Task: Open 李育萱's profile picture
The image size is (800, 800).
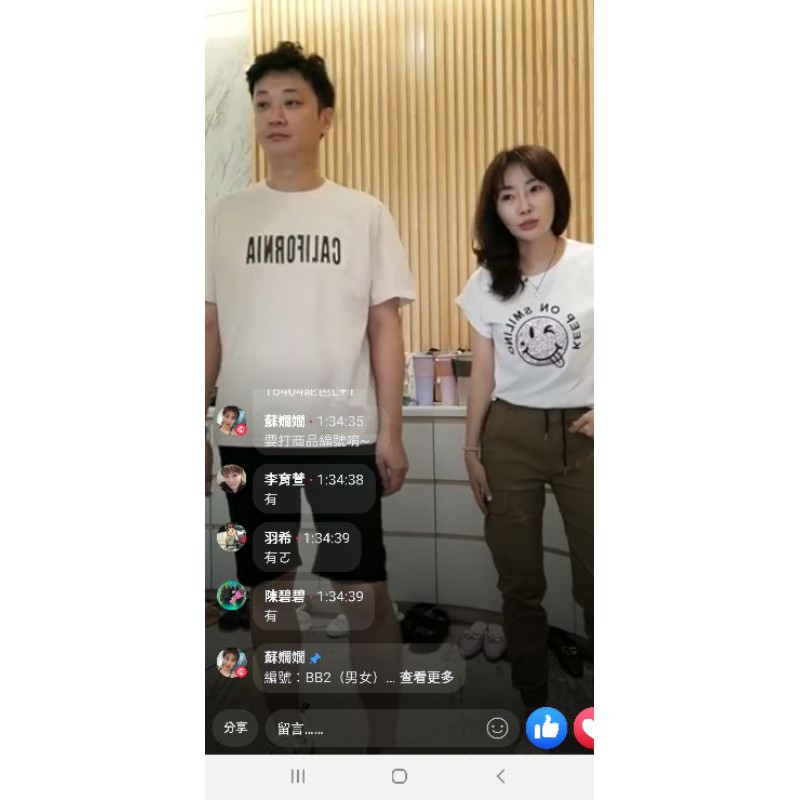Action: click(232, 479)
